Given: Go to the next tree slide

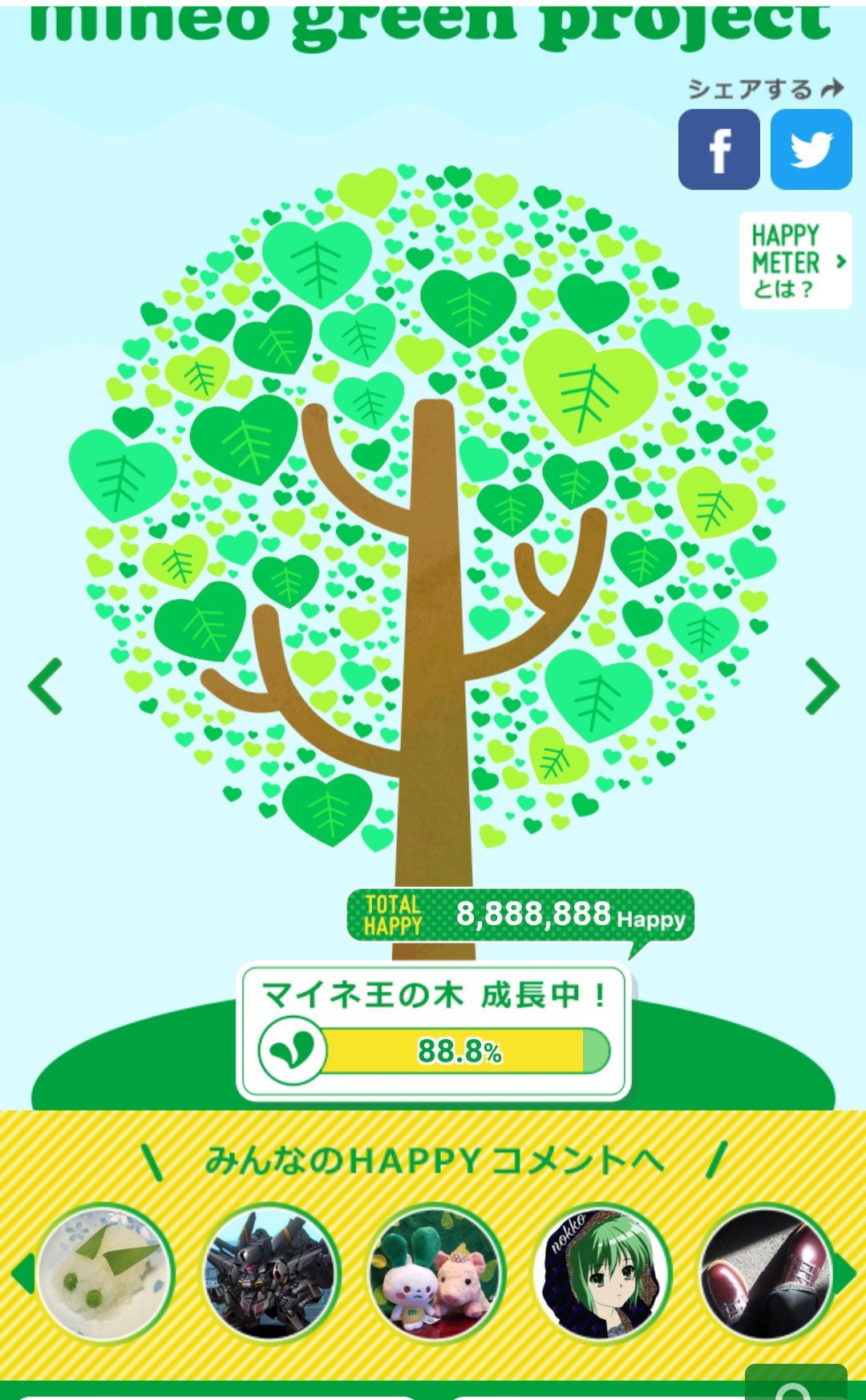Looking at the screenshot, I should coord(822,686).
